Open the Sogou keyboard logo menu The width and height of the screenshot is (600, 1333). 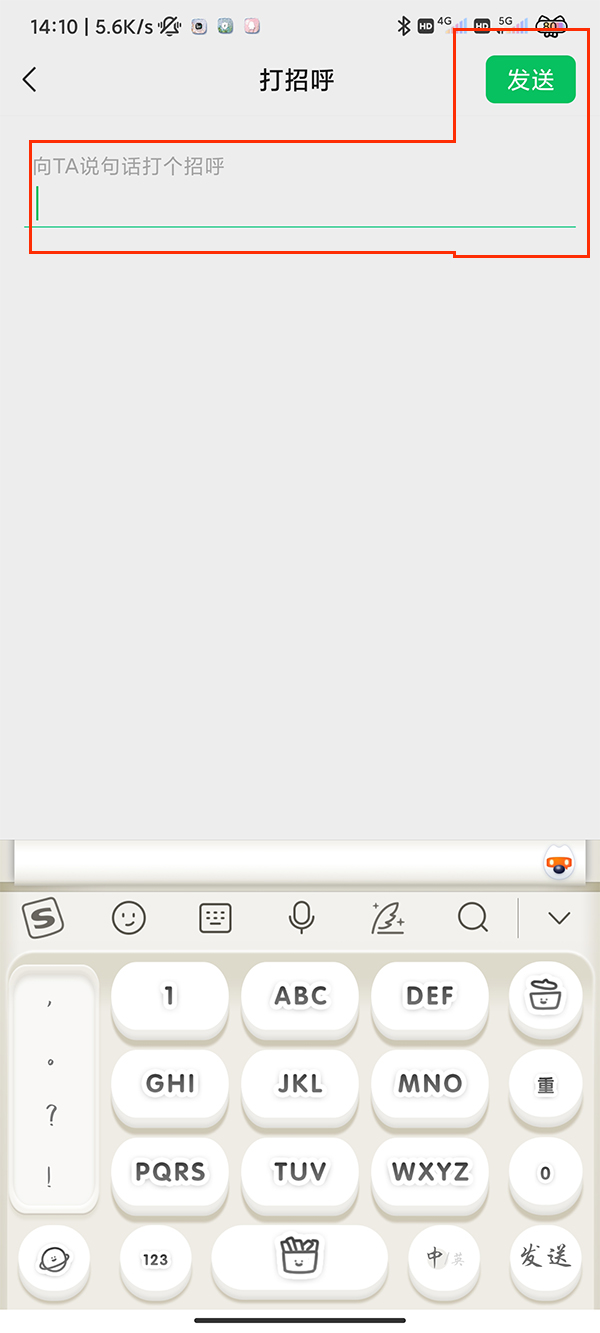pos(43,917)
